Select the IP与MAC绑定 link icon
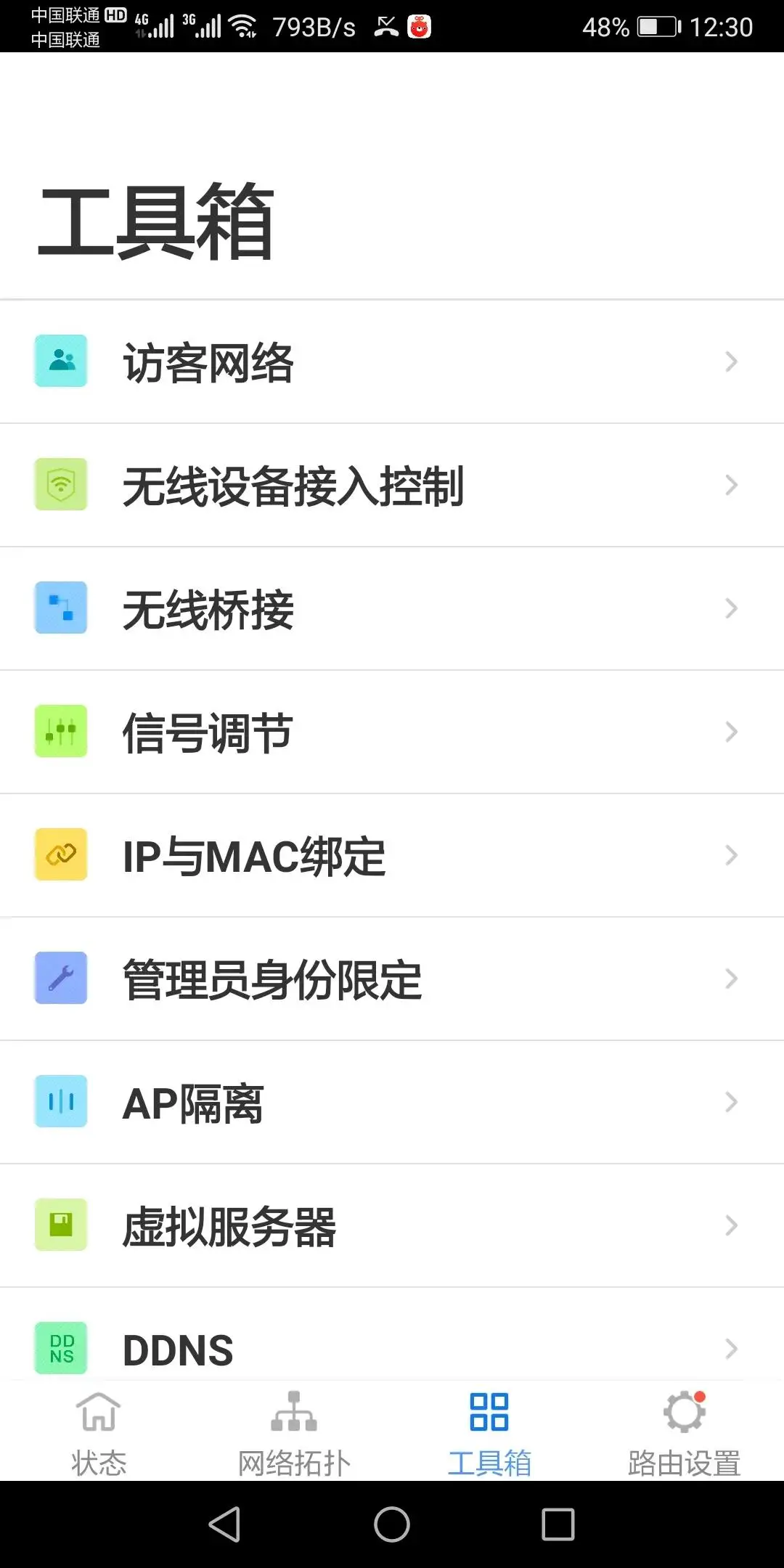Image resolution: width=784 pixels, height=1568 pixels. click(x=60, y=854)
